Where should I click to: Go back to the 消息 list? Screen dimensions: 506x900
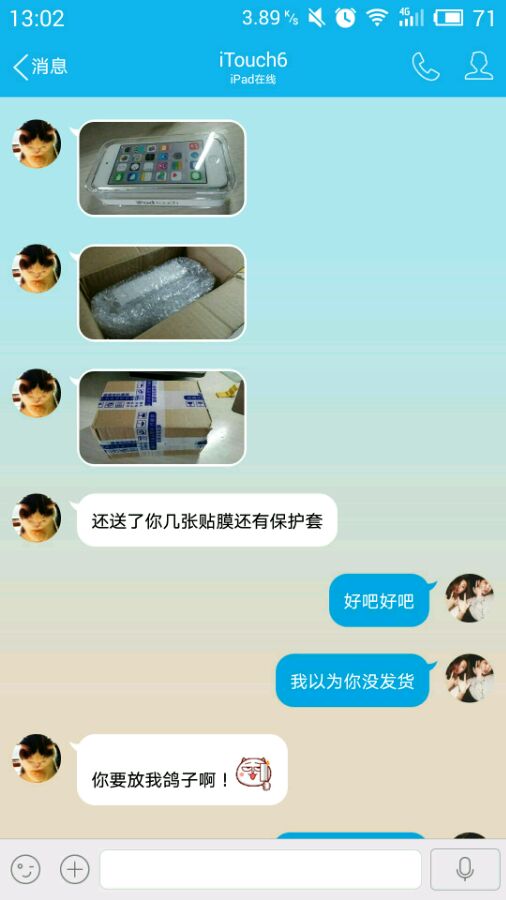click(40, 67)
